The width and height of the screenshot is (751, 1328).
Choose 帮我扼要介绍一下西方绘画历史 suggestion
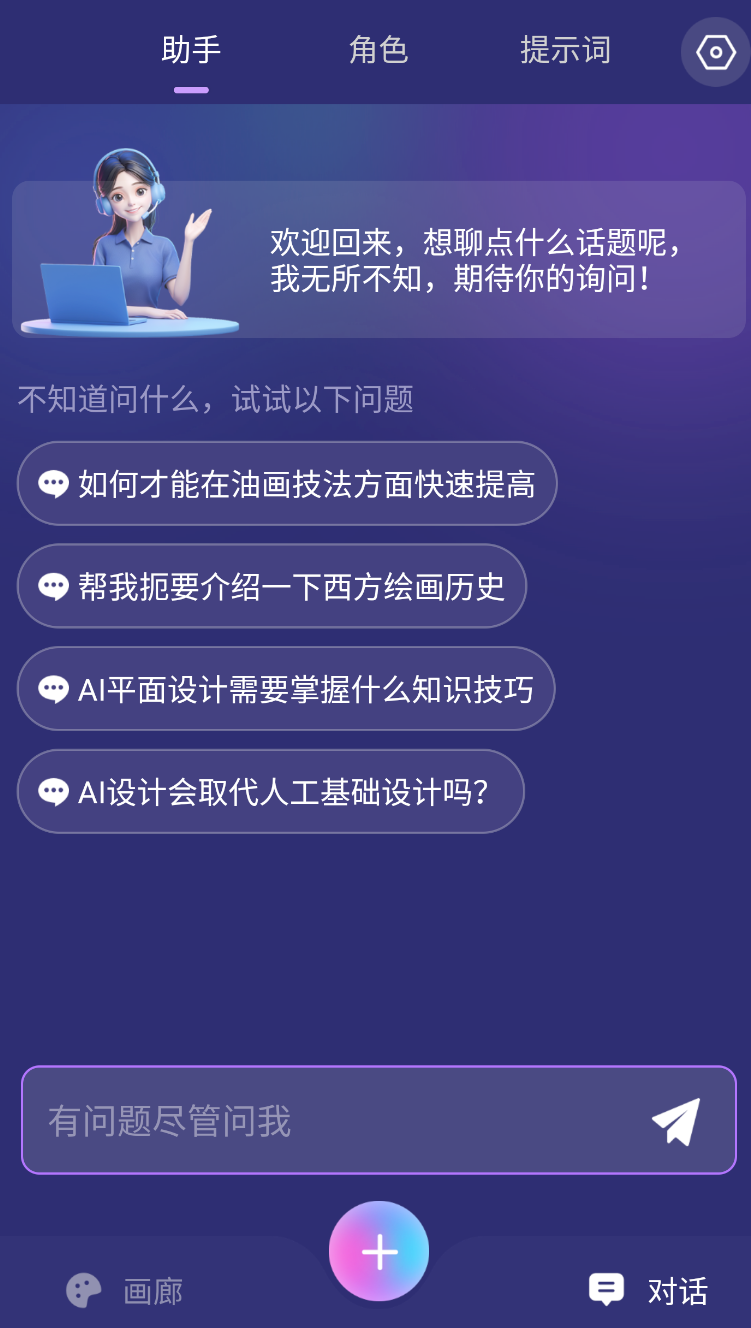point(272,586)
